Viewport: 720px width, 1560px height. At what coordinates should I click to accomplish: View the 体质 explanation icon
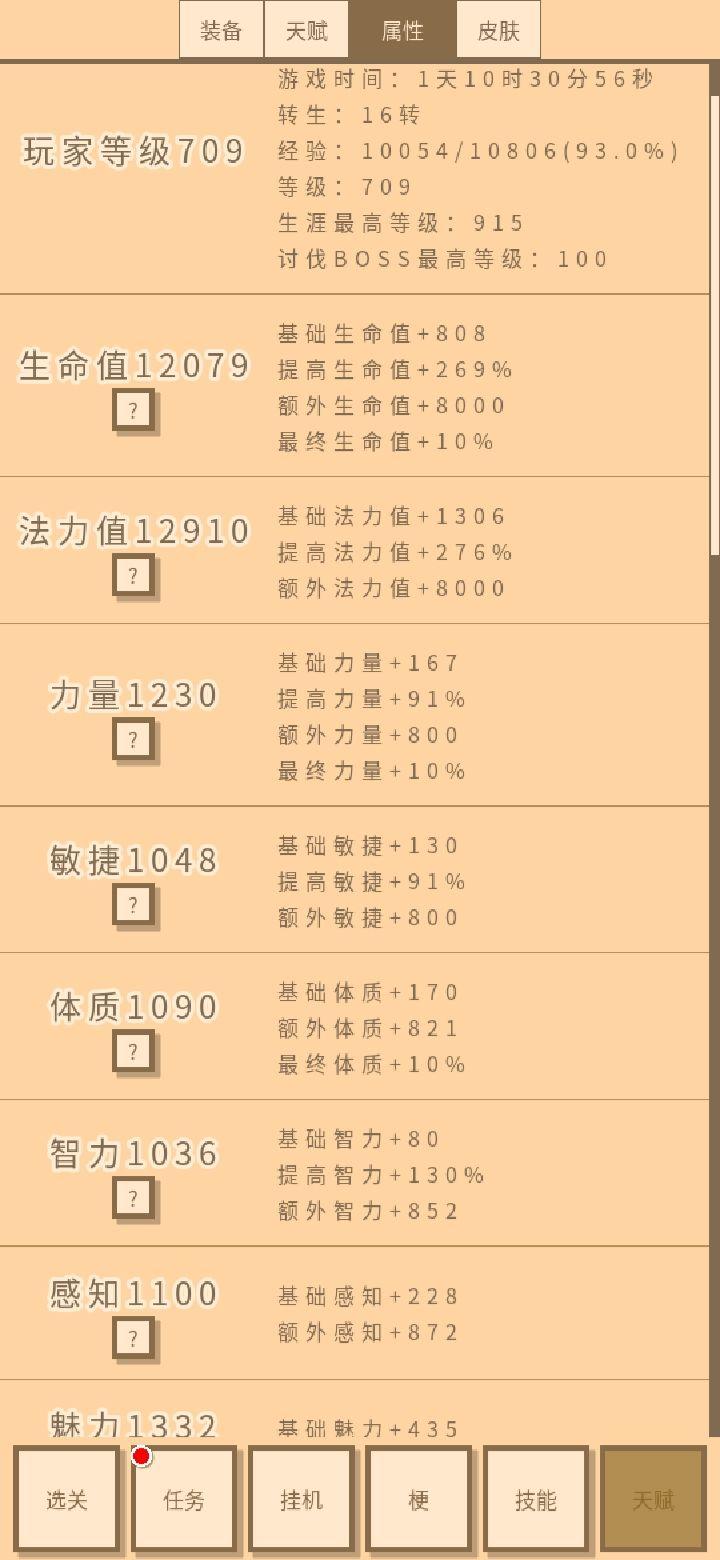[134, 1052]
